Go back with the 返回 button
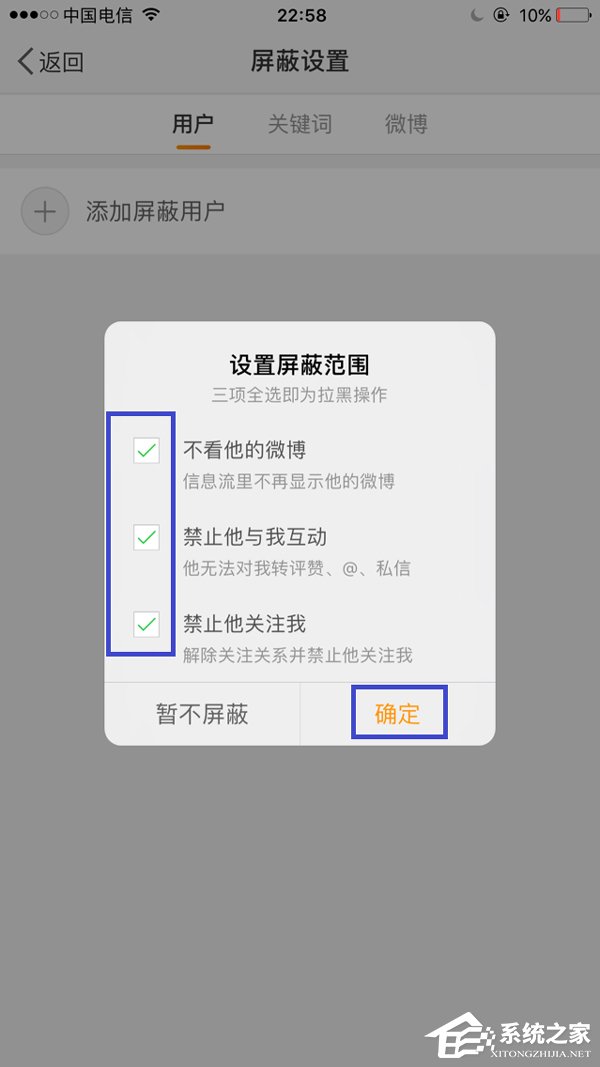Screen dimensions: 600x1067 pos(51,62)
